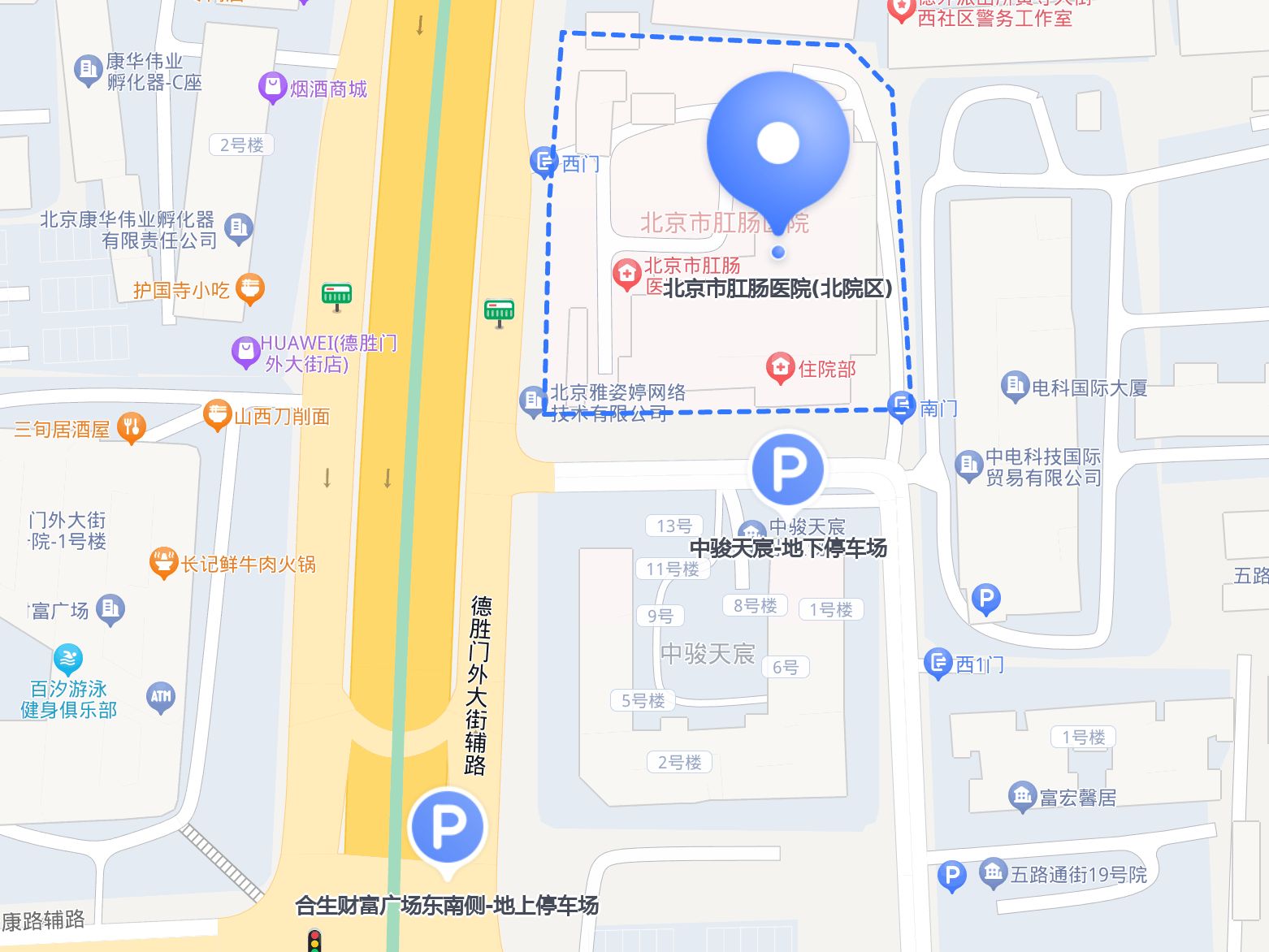Select the 南门 entrance marker

[902, 406]
